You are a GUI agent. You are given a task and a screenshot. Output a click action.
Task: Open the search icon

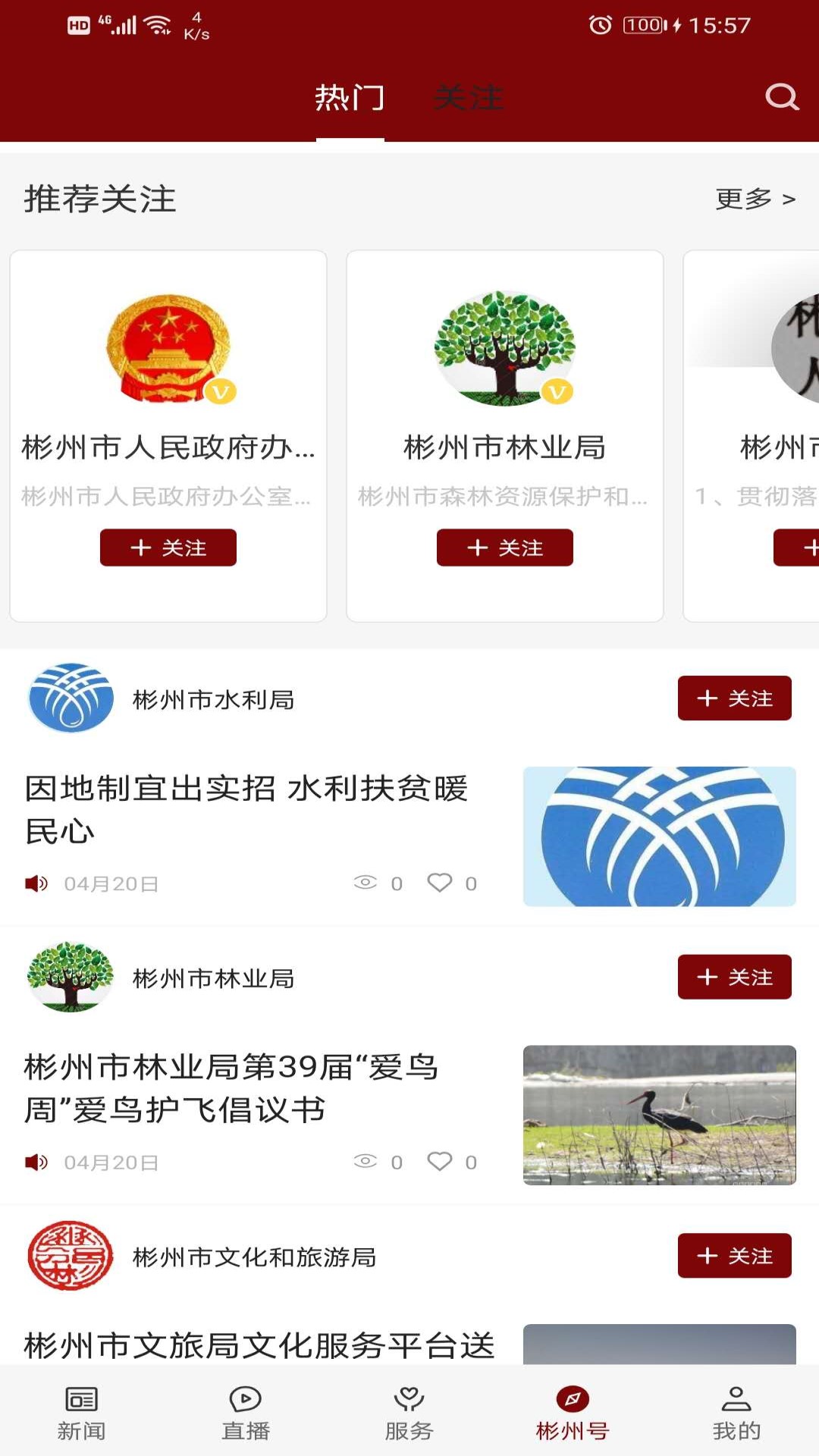click(x=782, y=97)
